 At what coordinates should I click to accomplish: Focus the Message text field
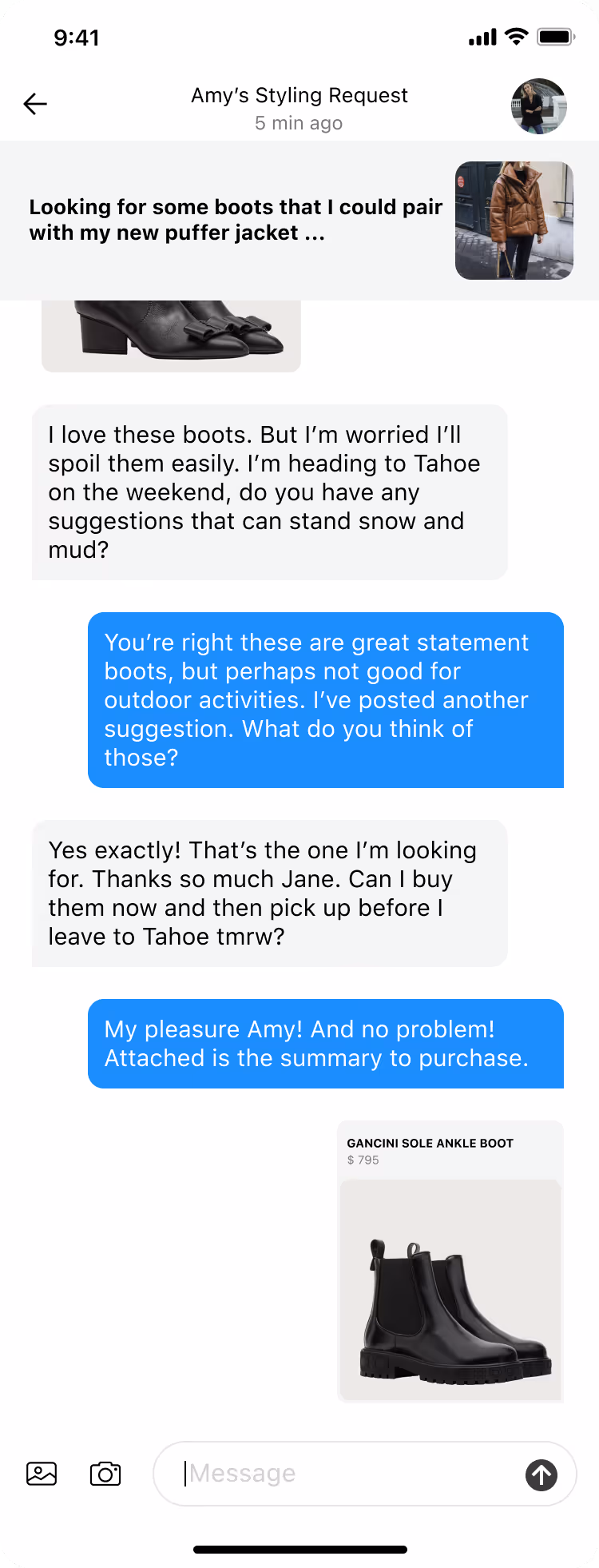tap(343, 1474)
